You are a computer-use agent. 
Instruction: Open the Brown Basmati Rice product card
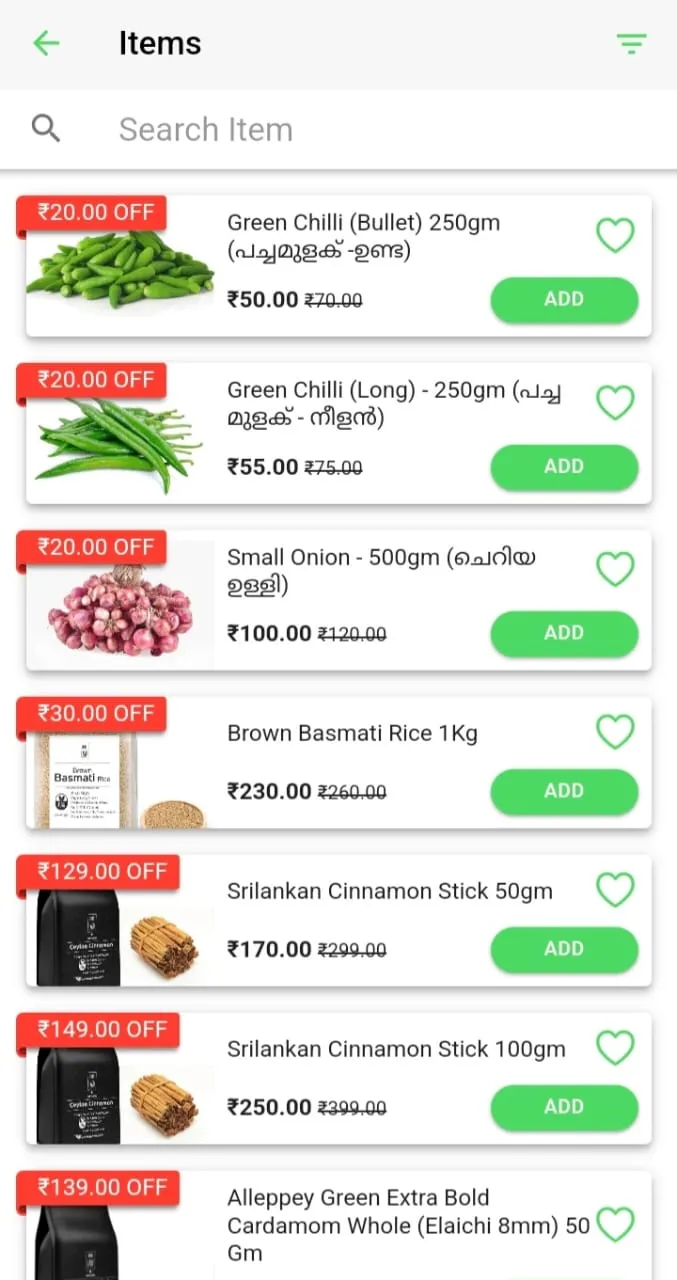pyautogui.click(x=338, y=763)
